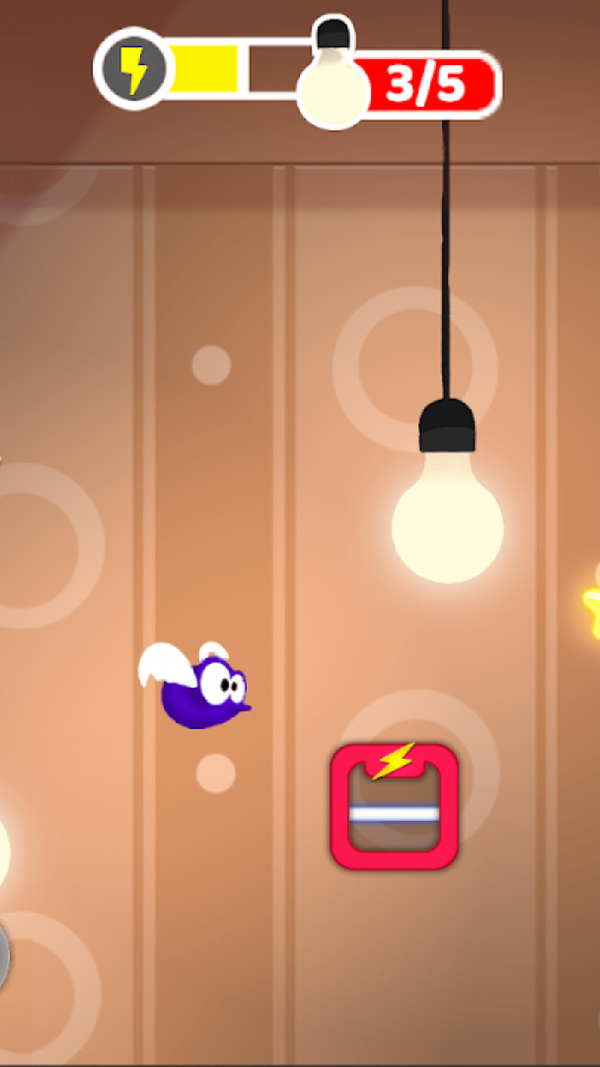Tap the red battery power-up
Screen dimensions: 600x1067
point(394,806)
